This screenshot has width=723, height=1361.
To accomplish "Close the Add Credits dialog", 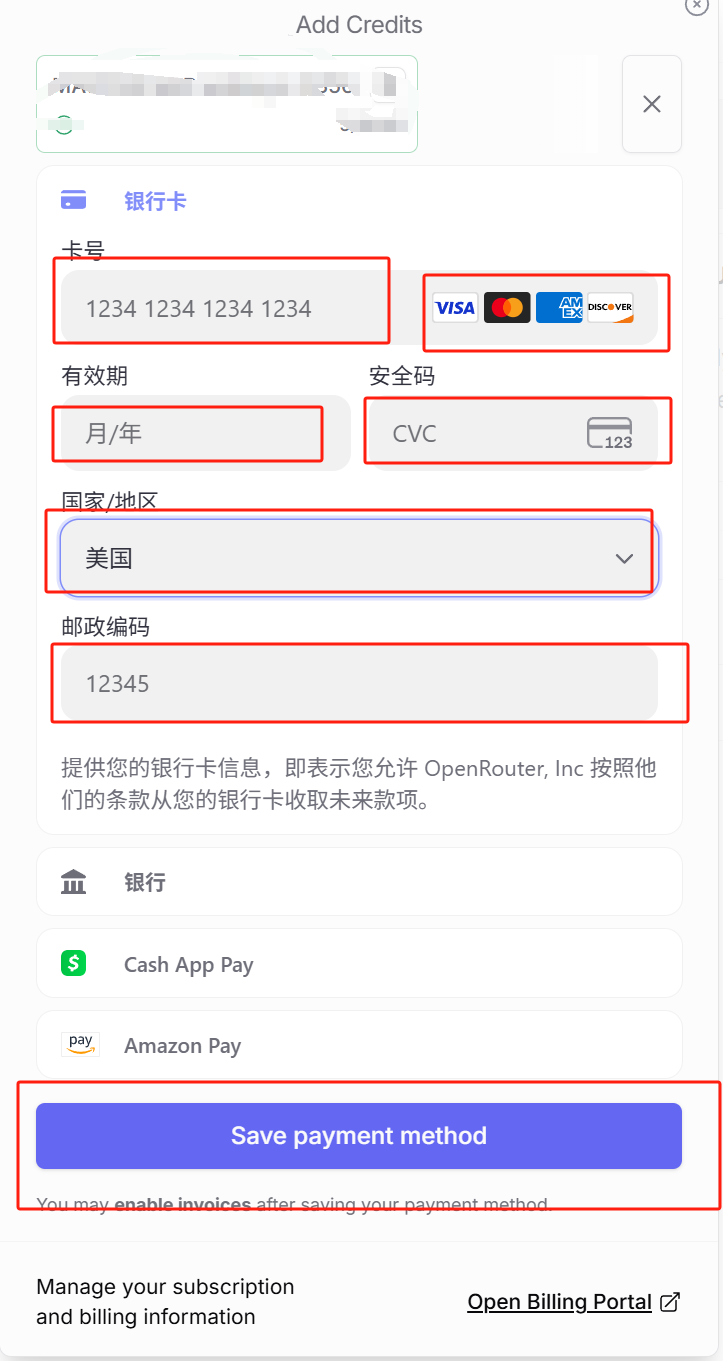I will (x=697, y=5).
